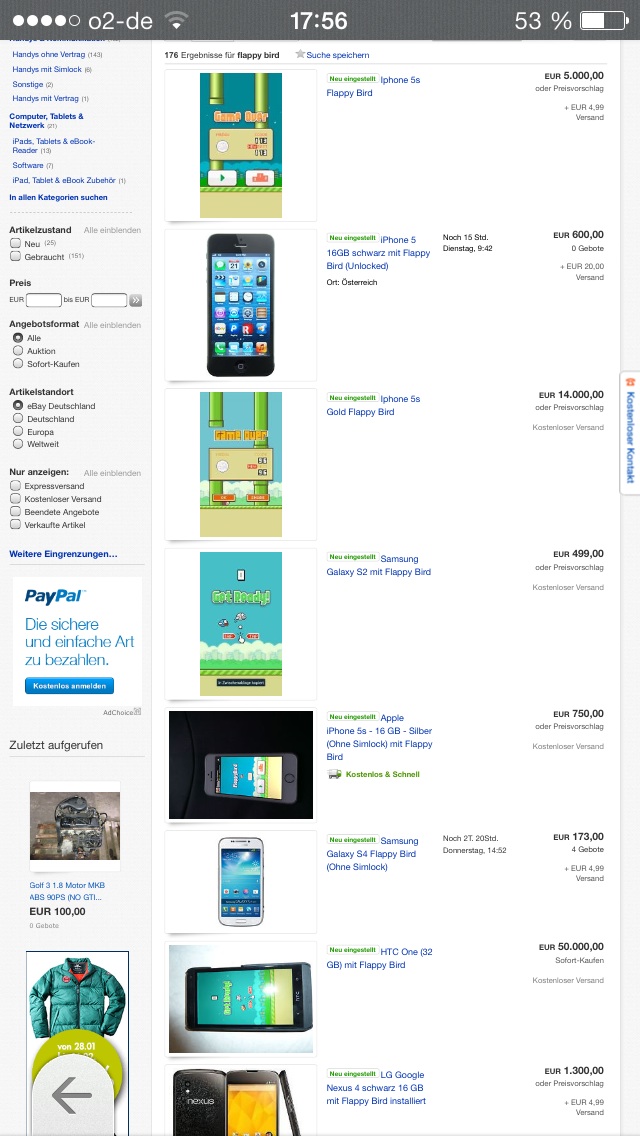Choose Weltweit as item location
Viewport: 640px width, 1136px height.
(18, 444)
